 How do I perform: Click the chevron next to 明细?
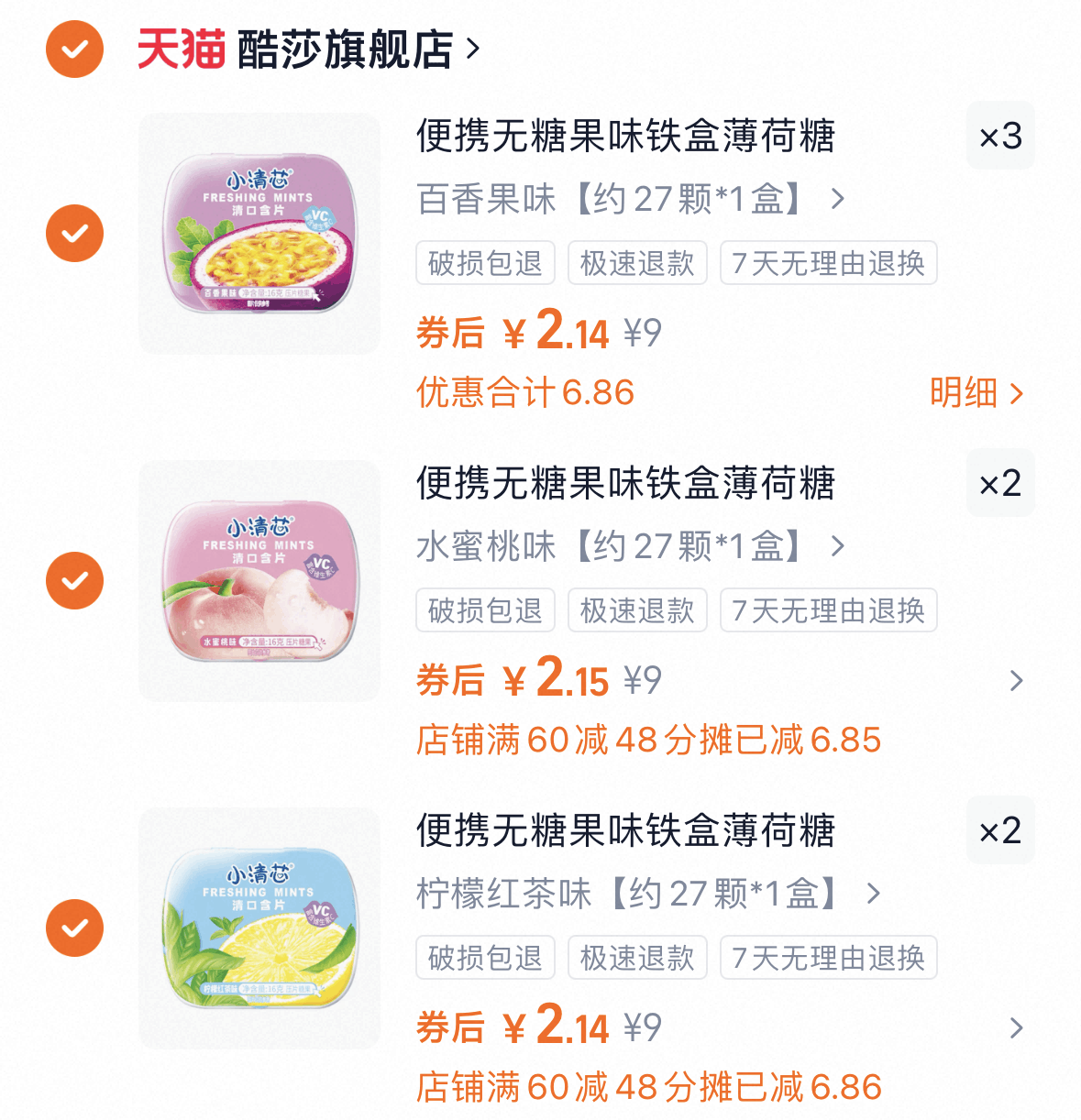point(1016,391)
